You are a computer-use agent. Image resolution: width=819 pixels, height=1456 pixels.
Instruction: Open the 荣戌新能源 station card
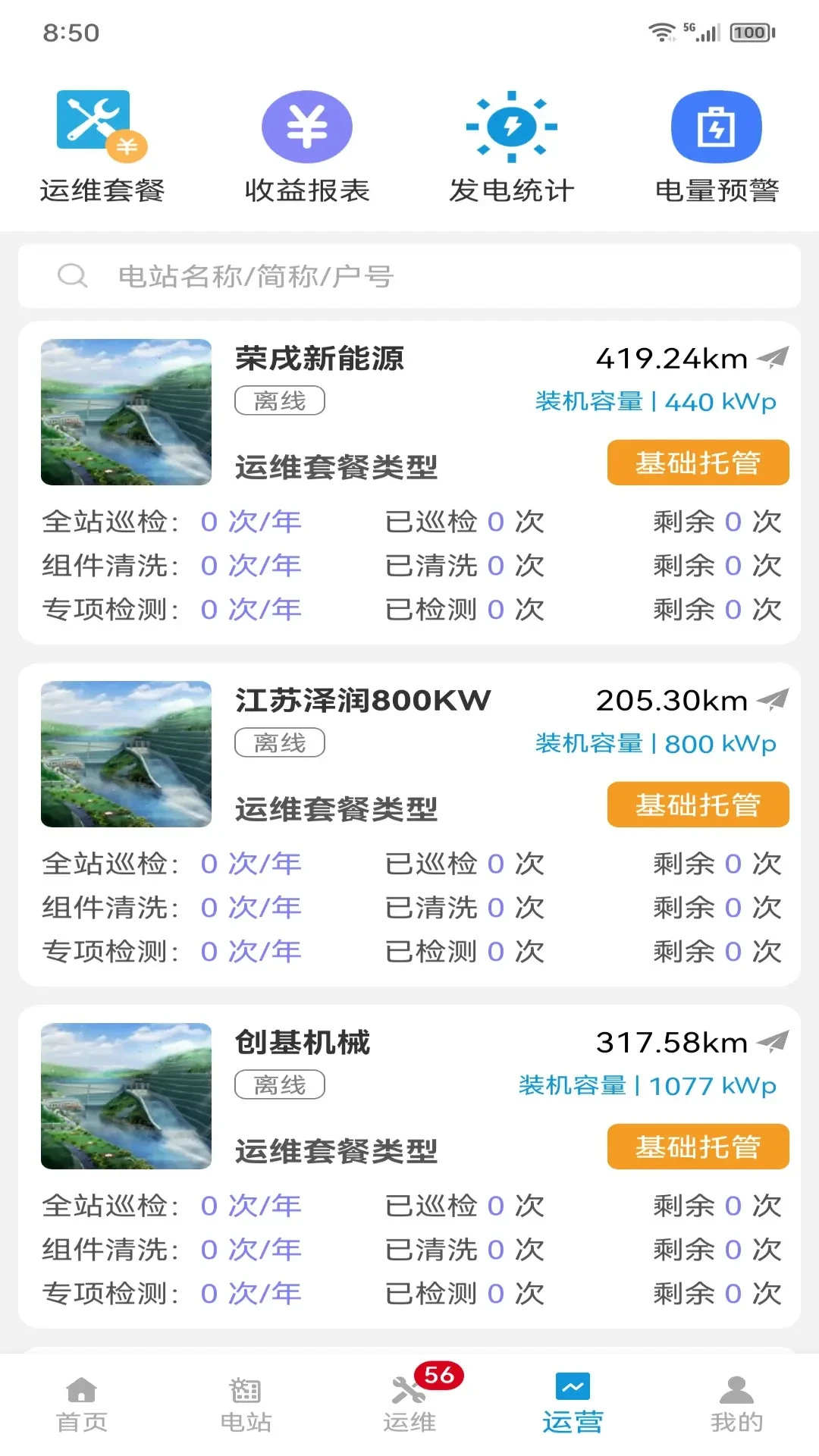coord(409,483)
